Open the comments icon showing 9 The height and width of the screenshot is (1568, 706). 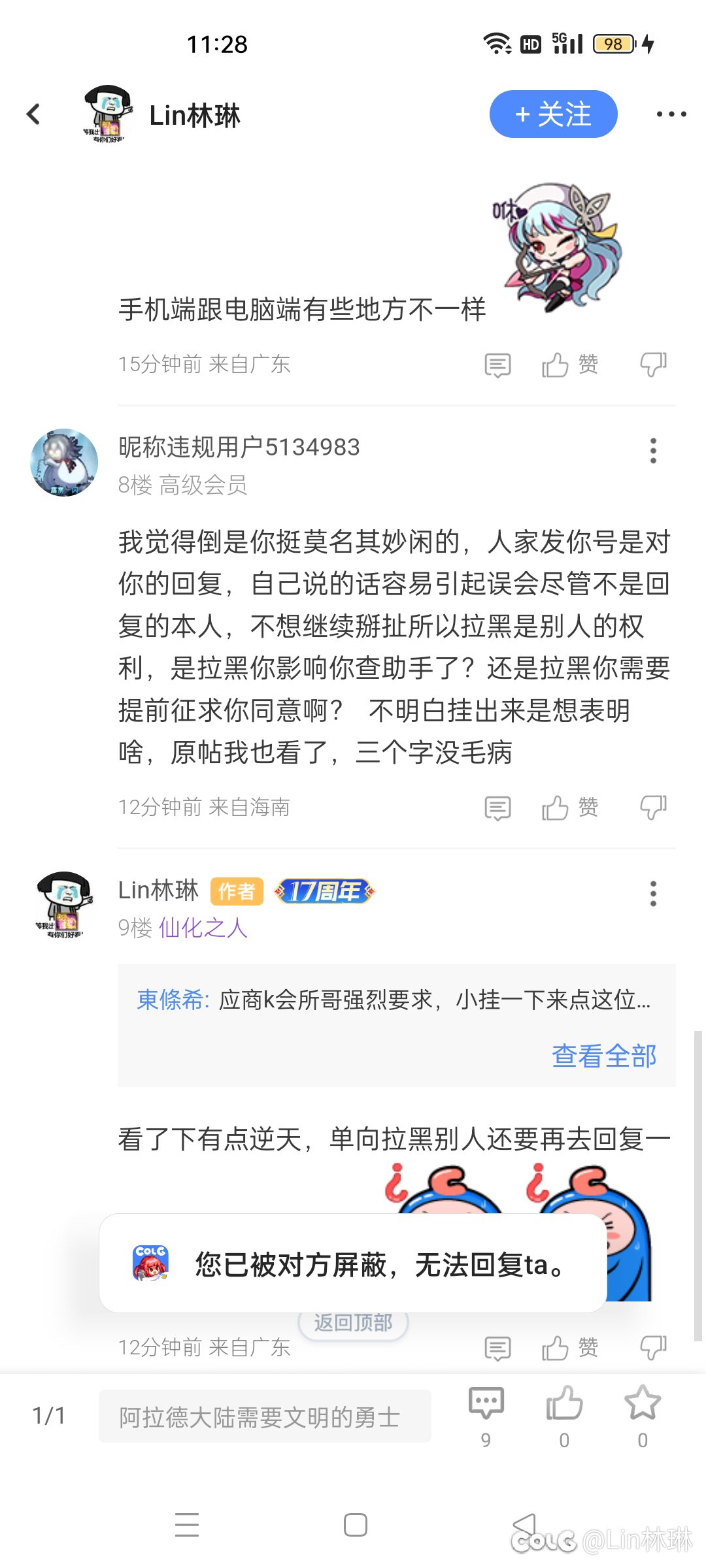(x=486, y=1415)
